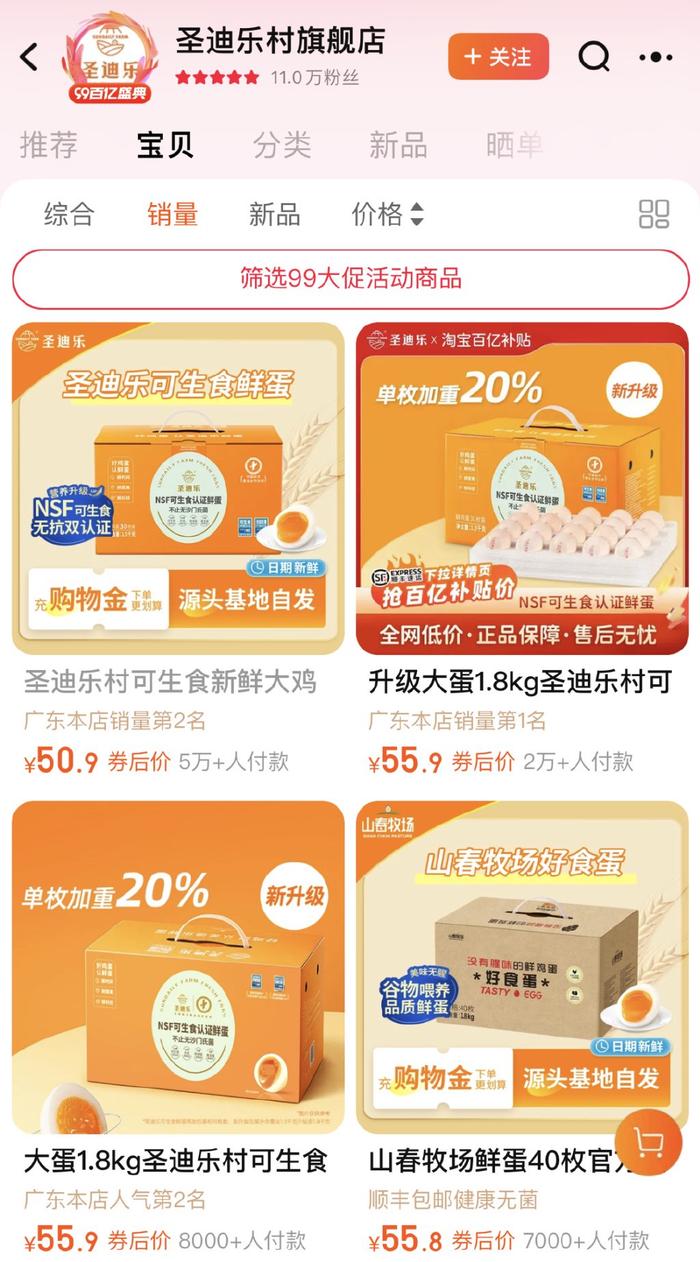Switch to the 新品 top tab
The image size is (700, 1262).
click(398, 145)
